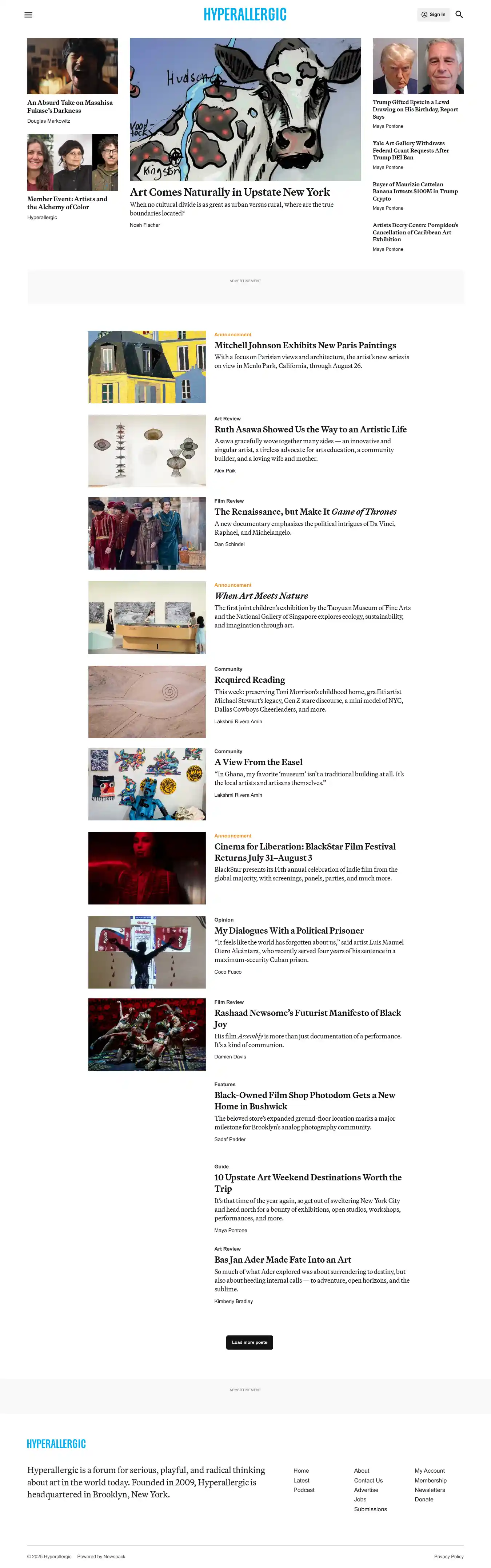Load more posts

[250, 1342]
